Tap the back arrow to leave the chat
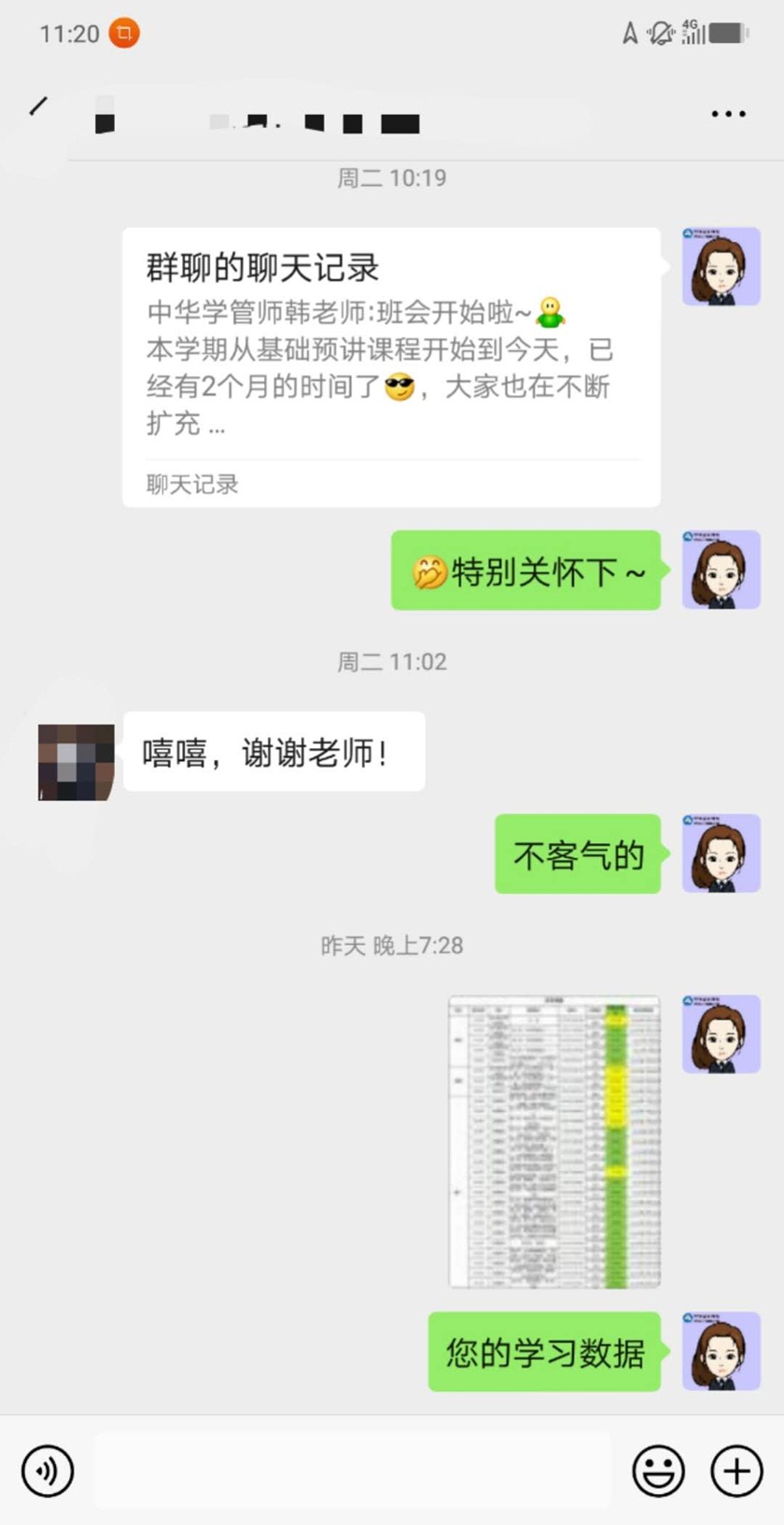 pos(39,109)
